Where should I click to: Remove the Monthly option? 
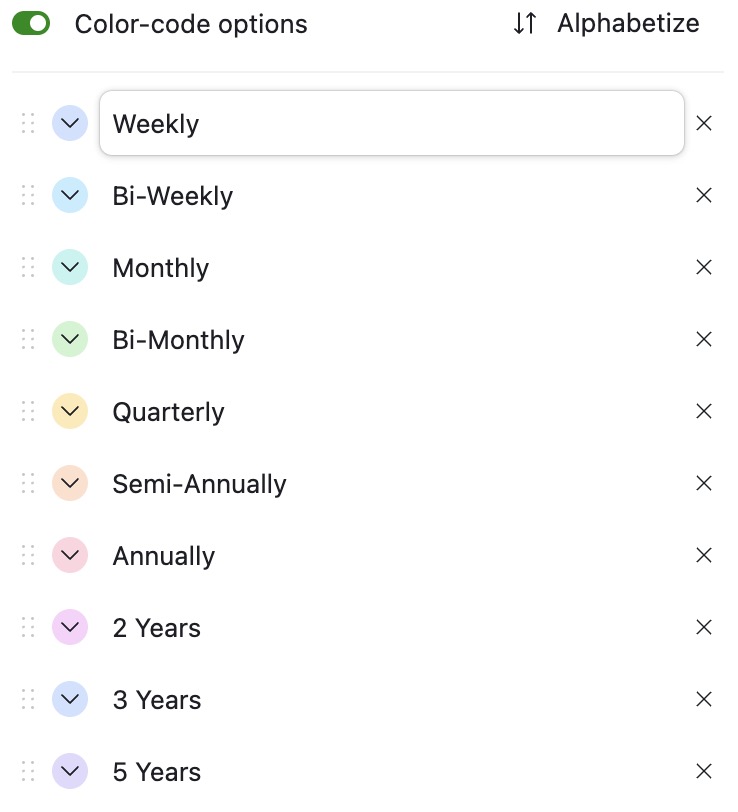704,268
